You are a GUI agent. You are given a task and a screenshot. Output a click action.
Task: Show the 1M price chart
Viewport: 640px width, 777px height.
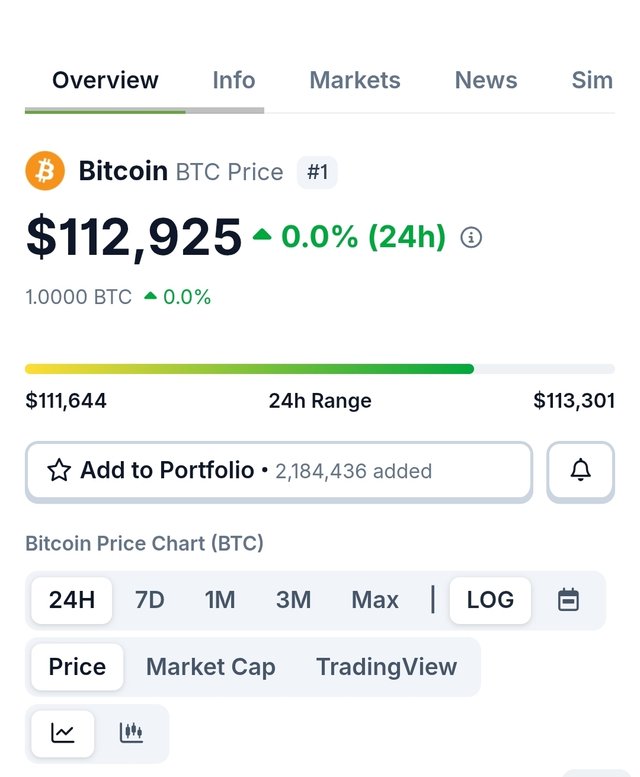point(220,600)
